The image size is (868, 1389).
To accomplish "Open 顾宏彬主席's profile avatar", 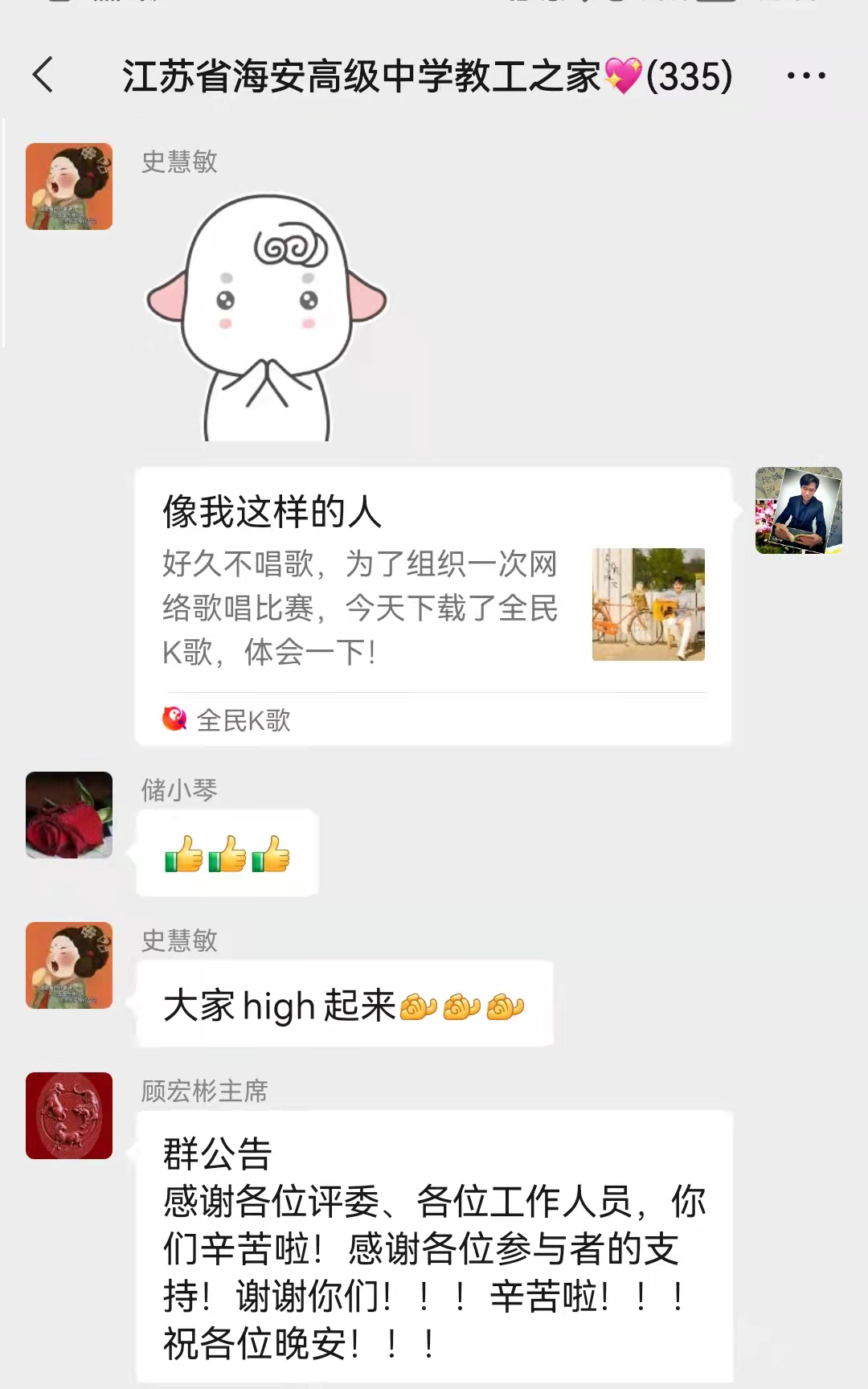I will 69,1116.
